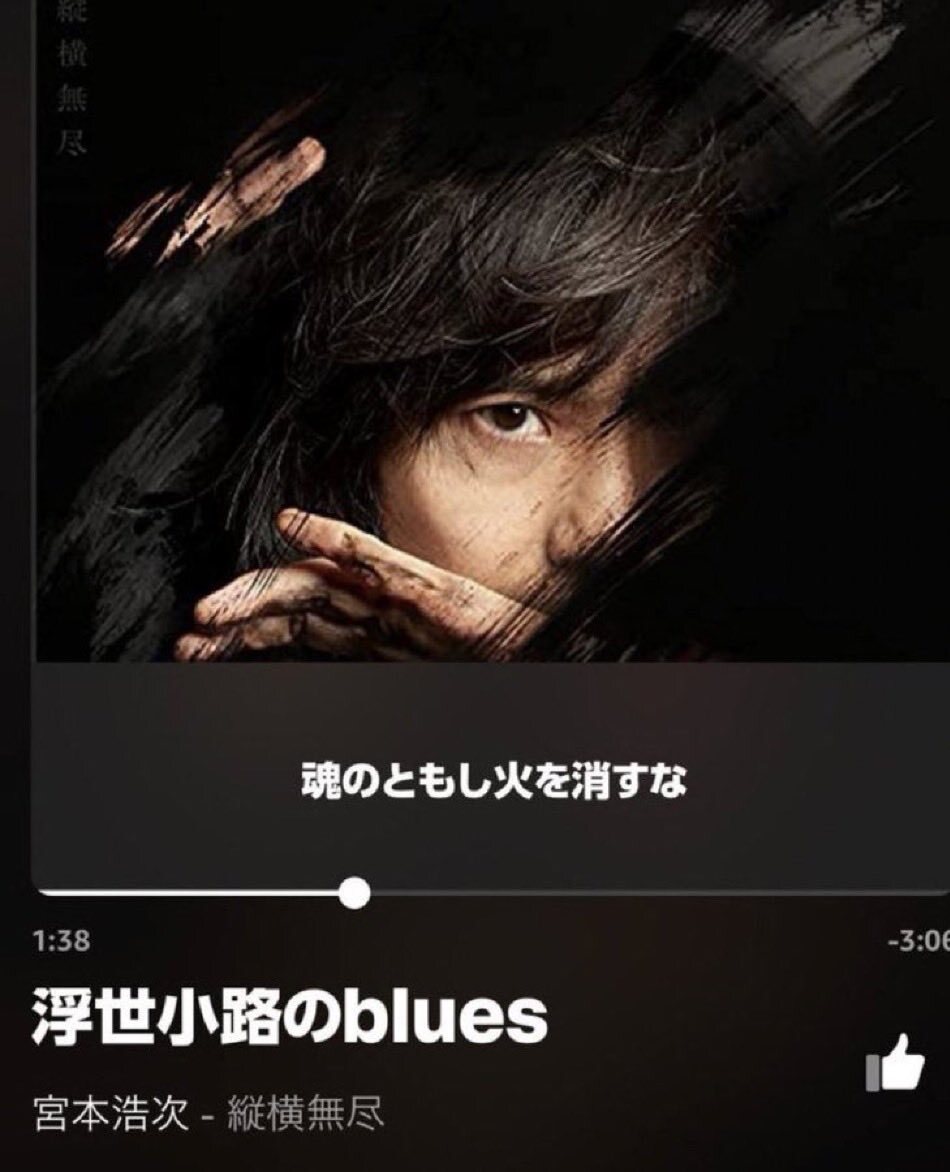Tap the playback progress slider knob
Image resolution: width=950 pixels, height=1172 pixels.
click(354, 892)
